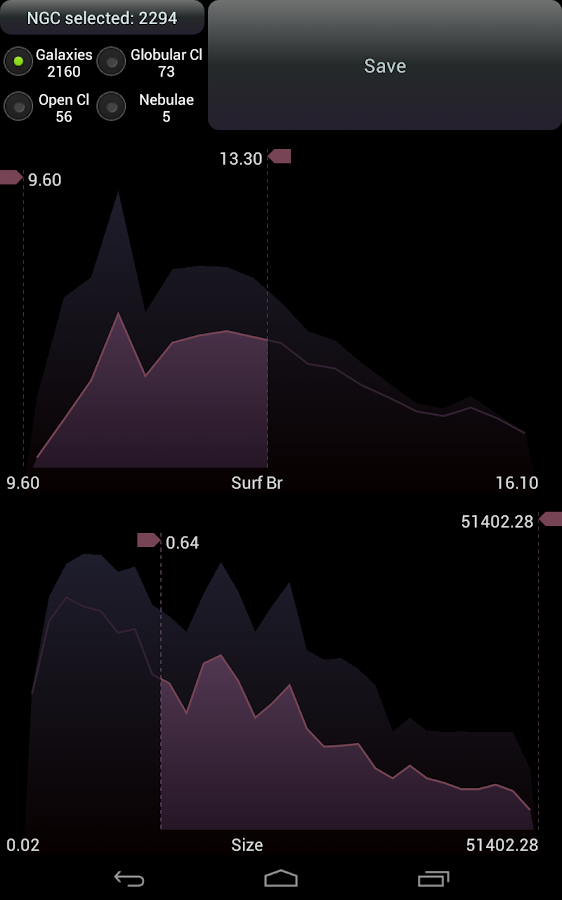Open the recent apps view

[433, 878]
